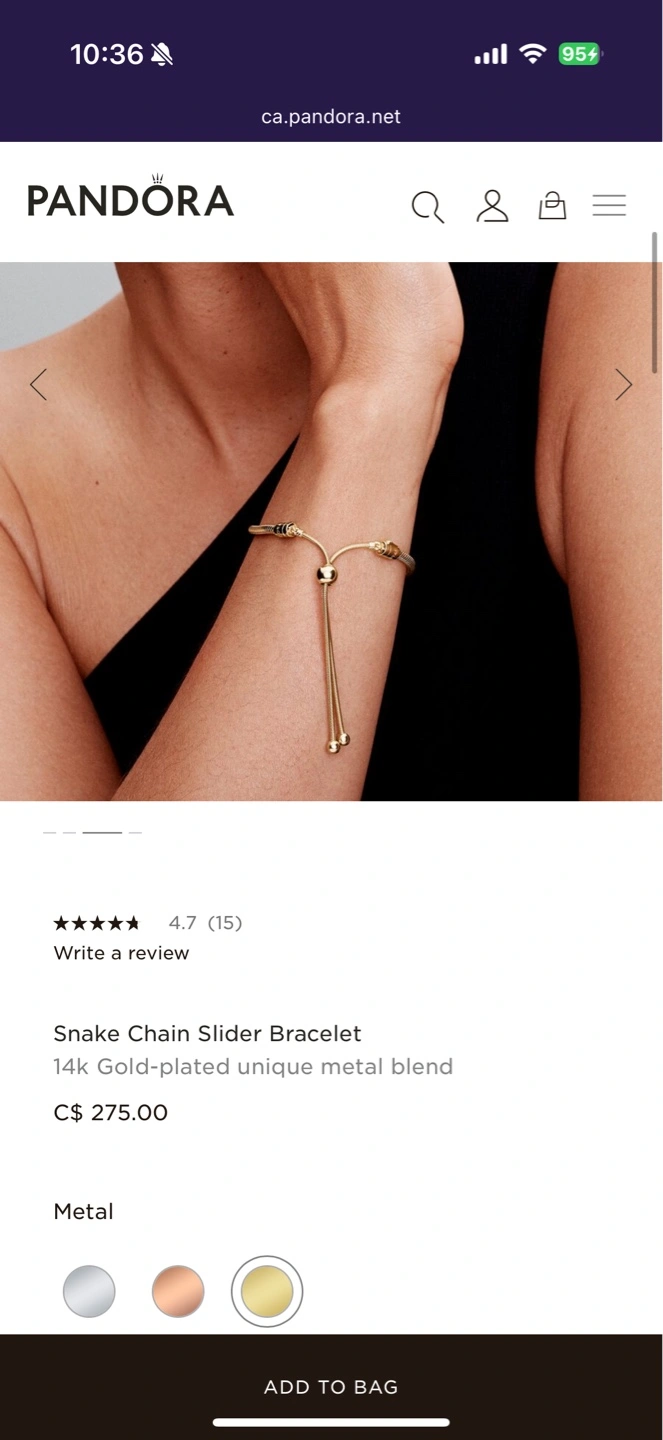The height and width of the screenshot is (1440, 663).
Task: Select the rose gold metal swatch
Action: click(178, 1291)
